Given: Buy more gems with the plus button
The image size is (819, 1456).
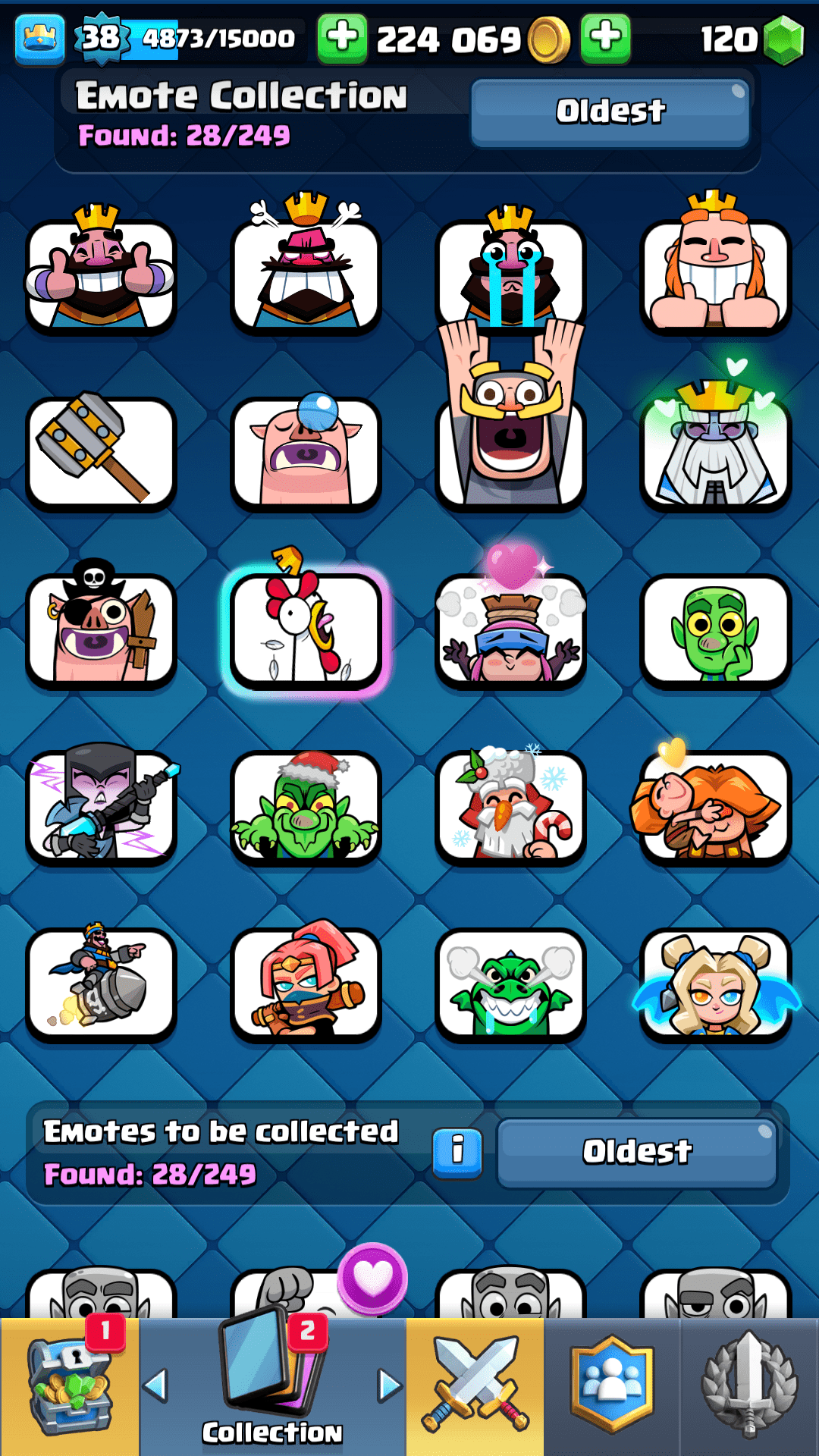Looking at the screenshot, I should 605,38.
